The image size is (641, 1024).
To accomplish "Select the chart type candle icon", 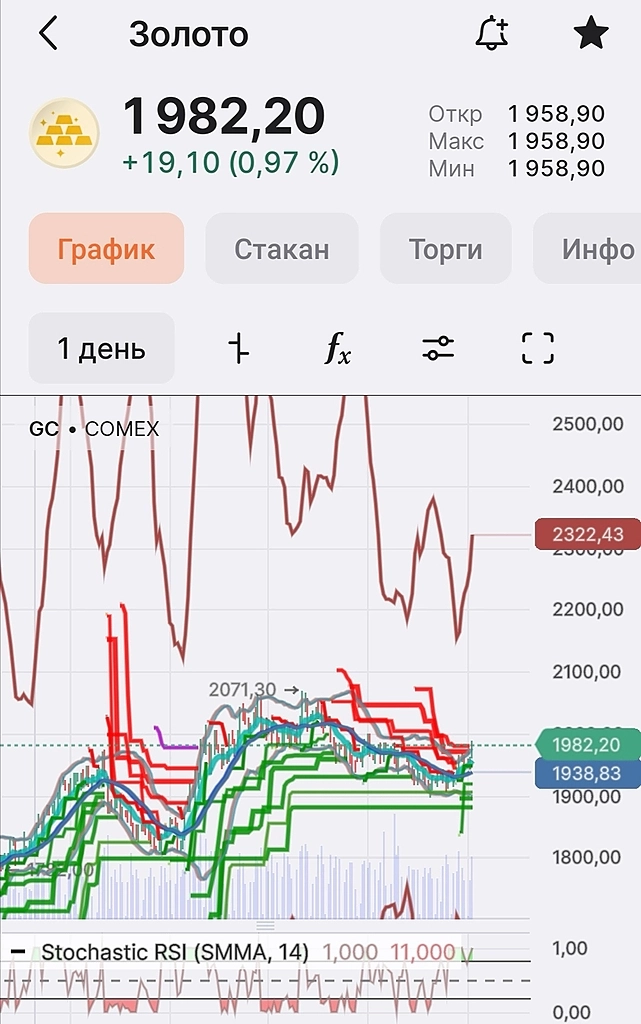I will [x=238, y=349].
